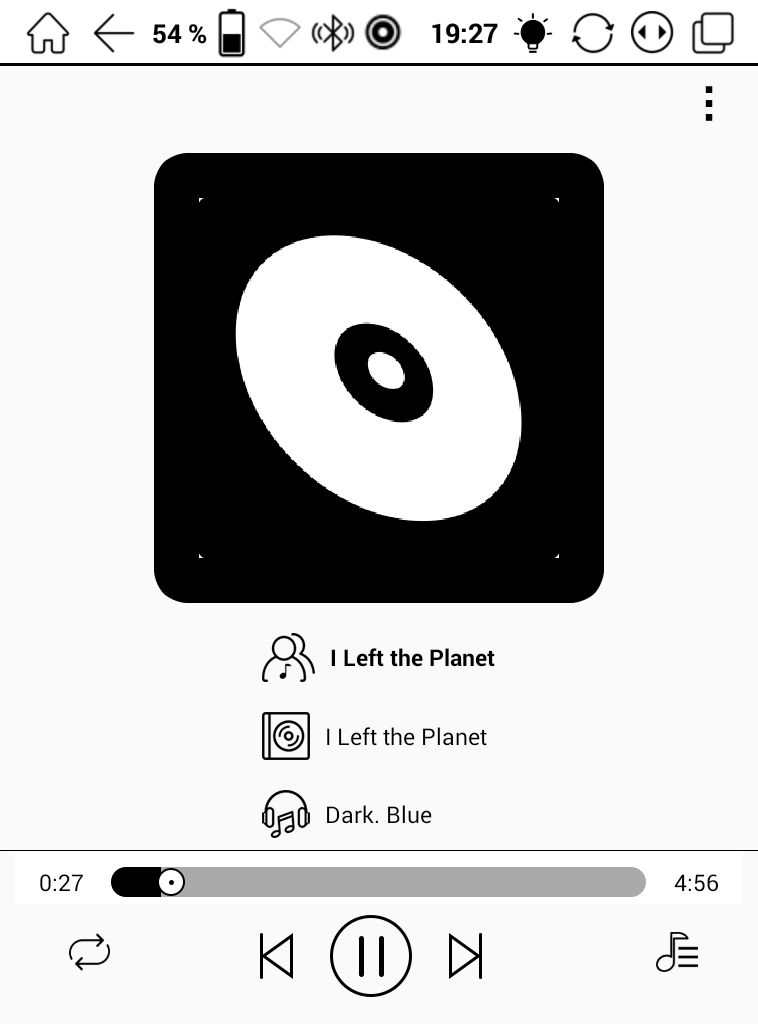Open the Wi-Fi settings icon

280,34
